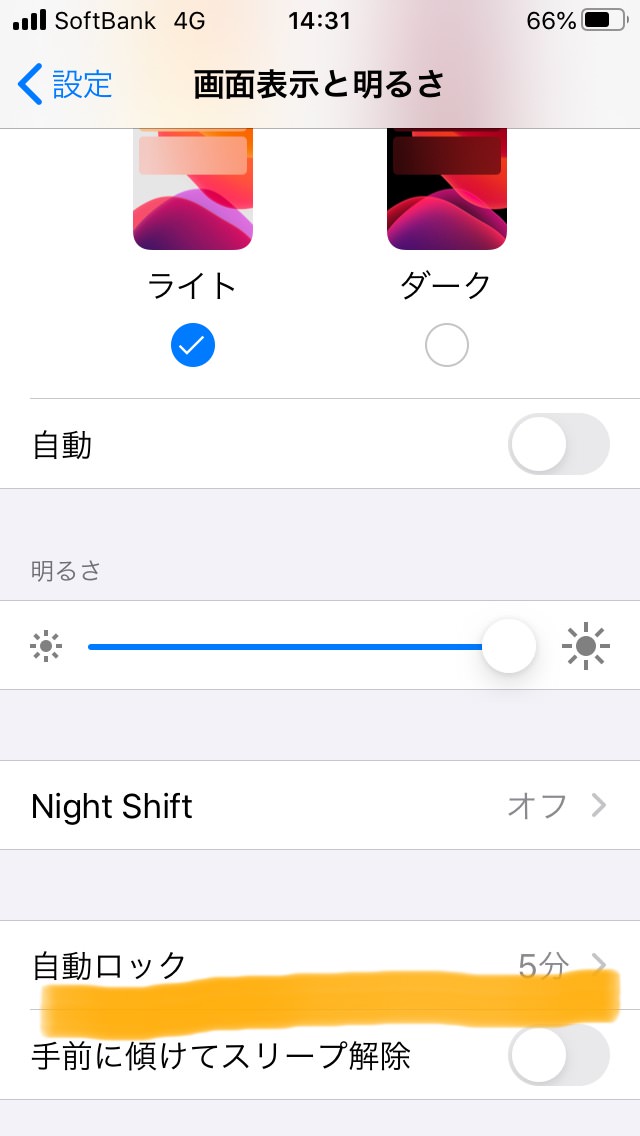Open Night Shift settings
Viewport: 640px width, 1136px height.
click(320, 805)
